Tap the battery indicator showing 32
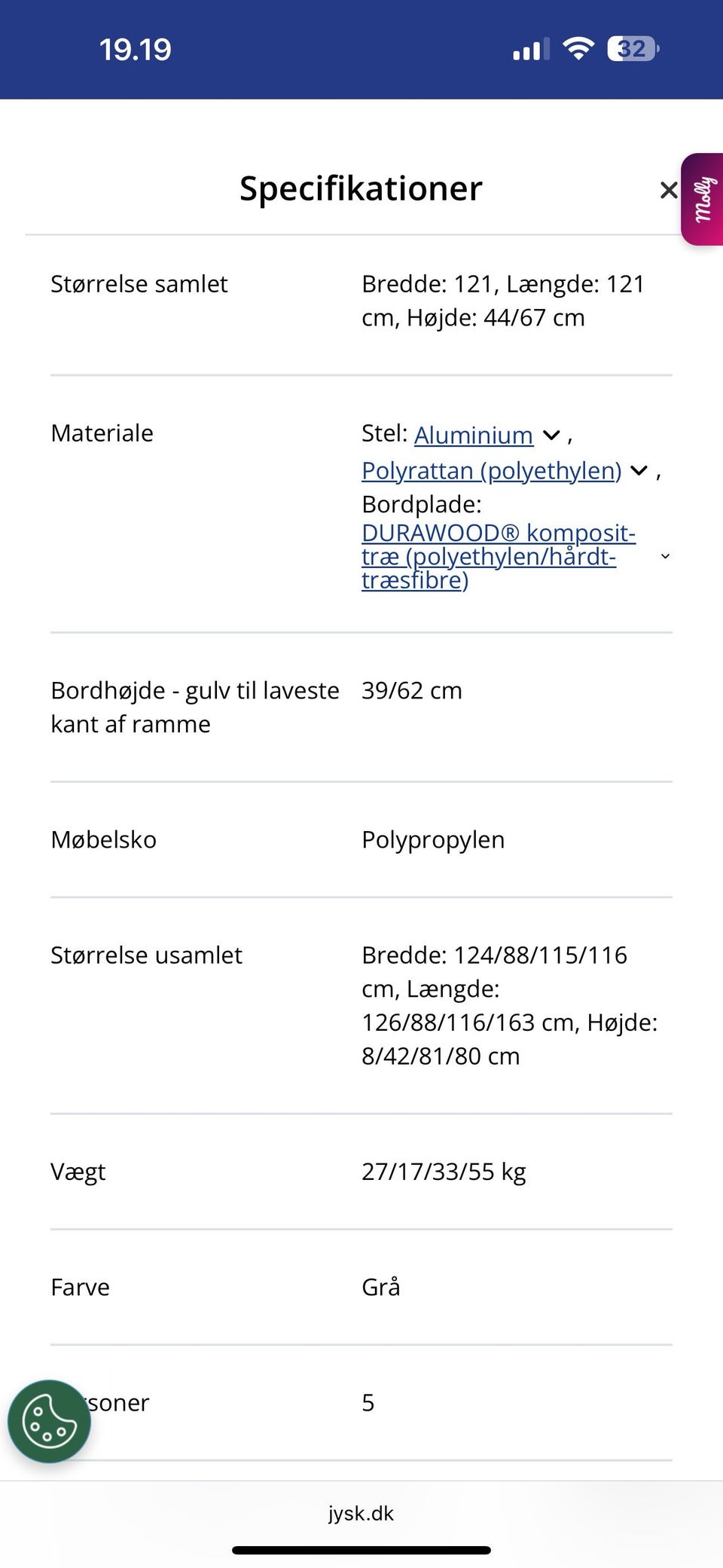 (630, 48)
